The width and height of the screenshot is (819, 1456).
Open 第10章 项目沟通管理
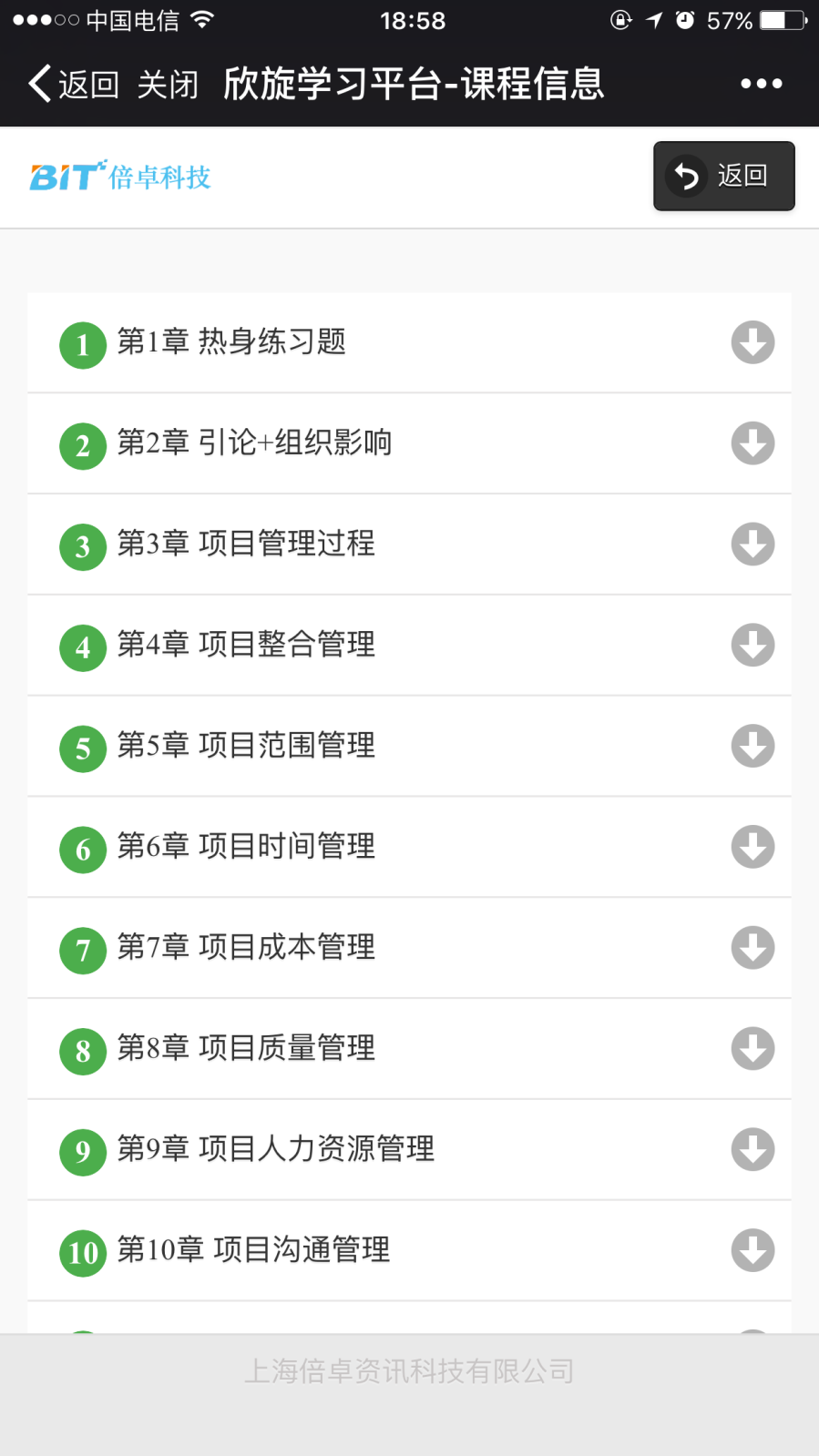409,1251
